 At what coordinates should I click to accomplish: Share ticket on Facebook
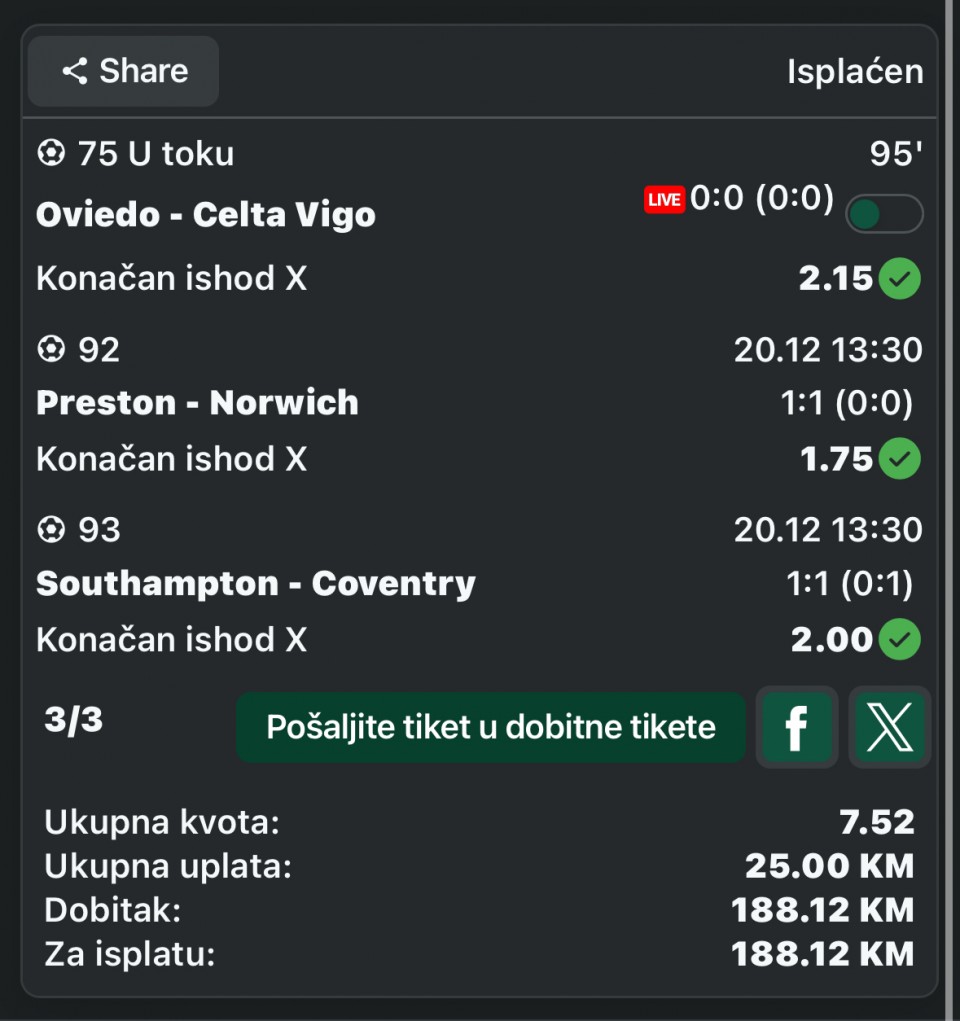(x=796, y=727)
